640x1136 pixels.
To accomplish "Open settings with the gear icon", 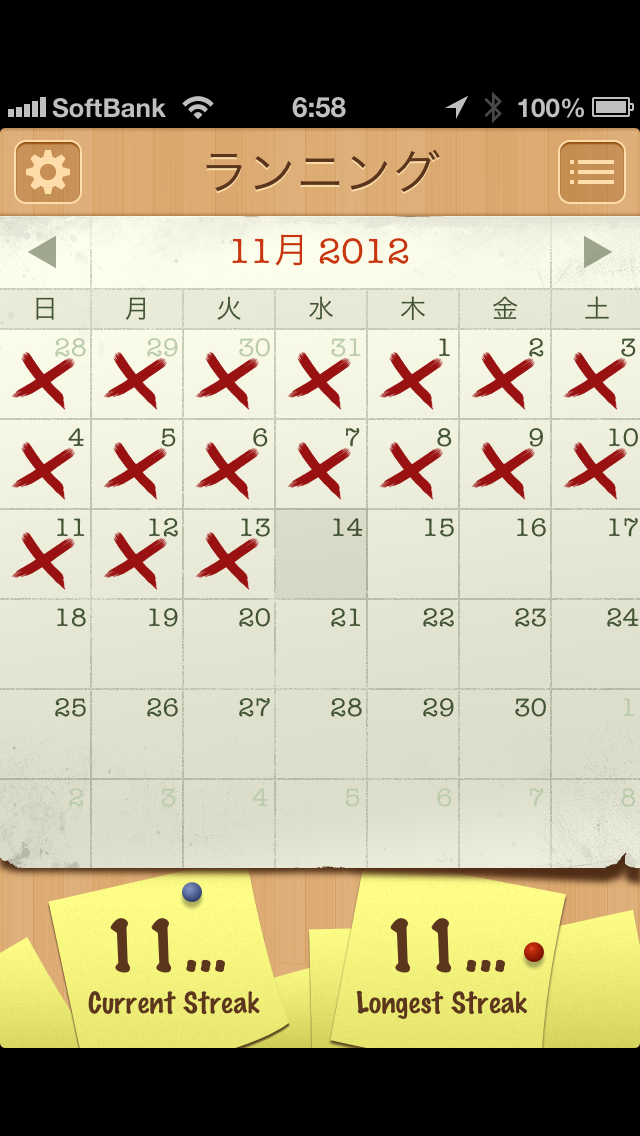I will pos(48,172).
